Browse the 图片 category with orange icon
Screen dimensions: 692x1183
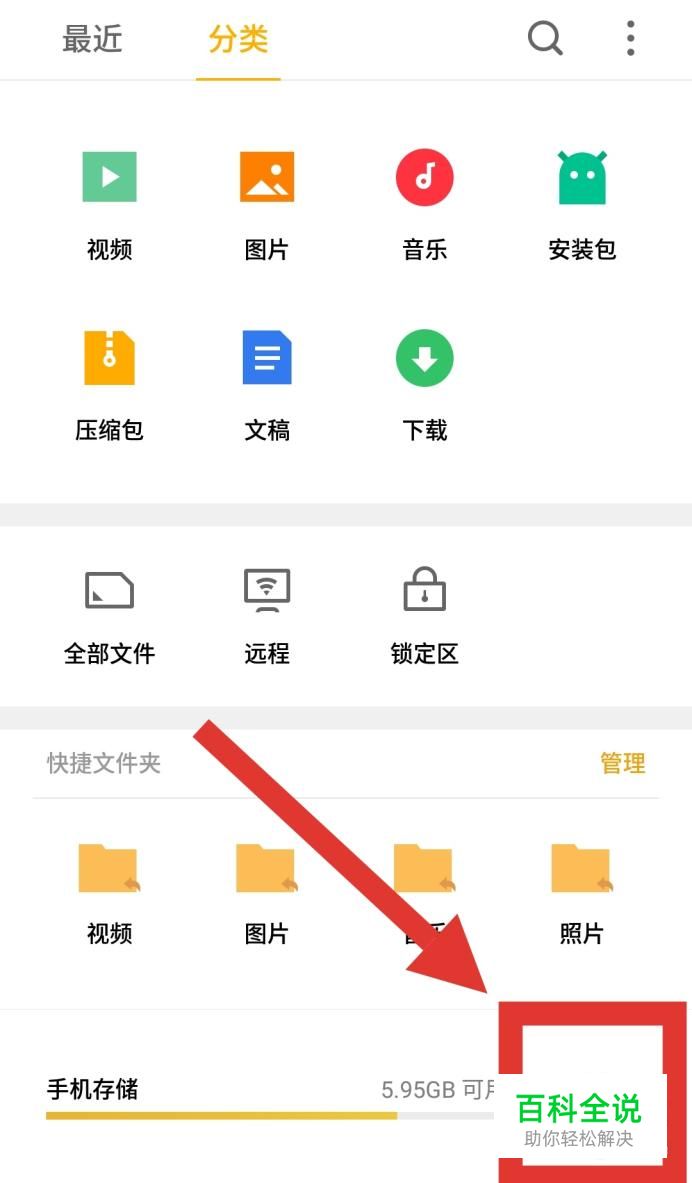(267, 201)
